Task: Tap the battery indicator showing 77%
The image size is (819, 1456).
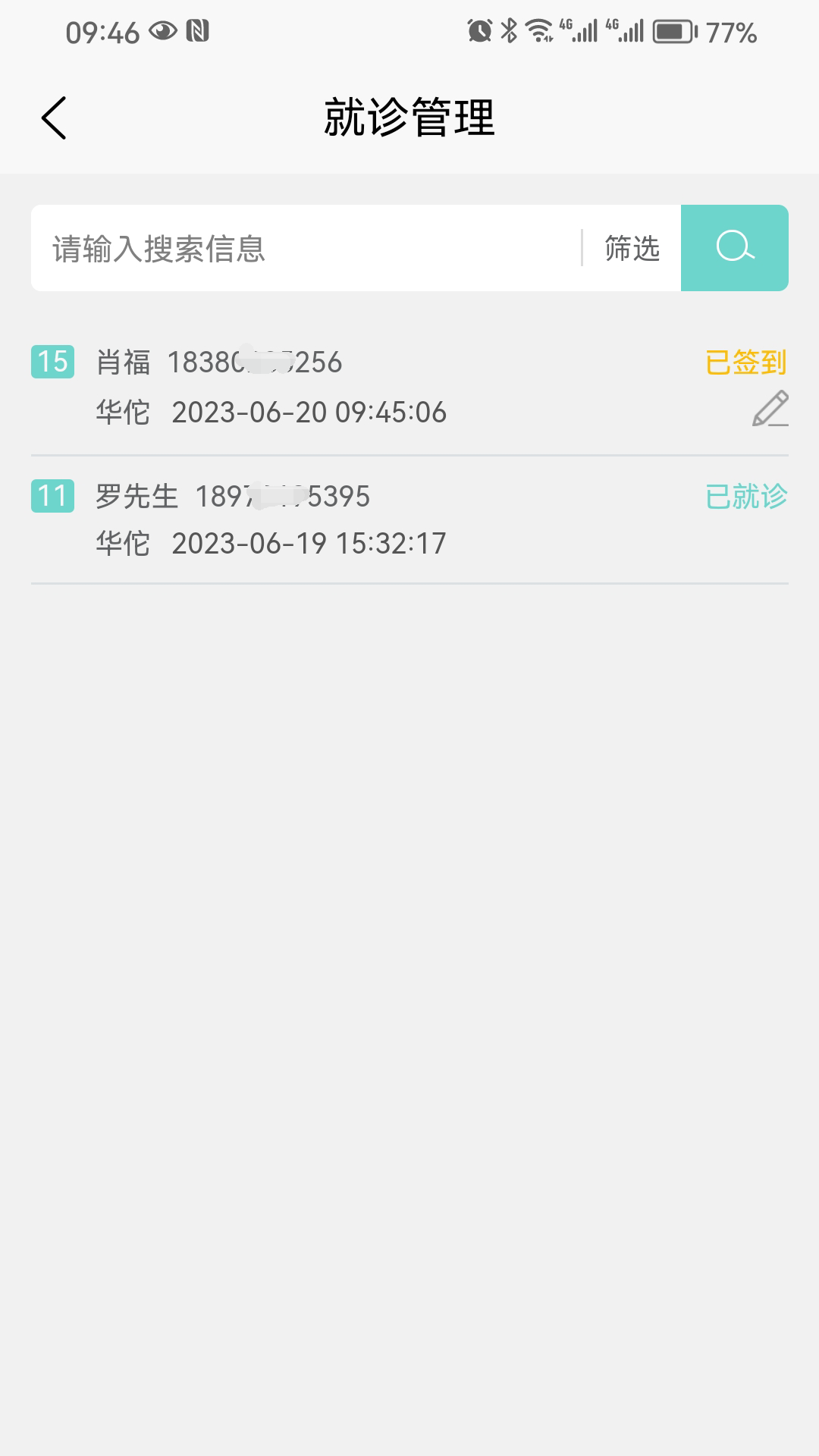Action: click(x=672, y=32)
